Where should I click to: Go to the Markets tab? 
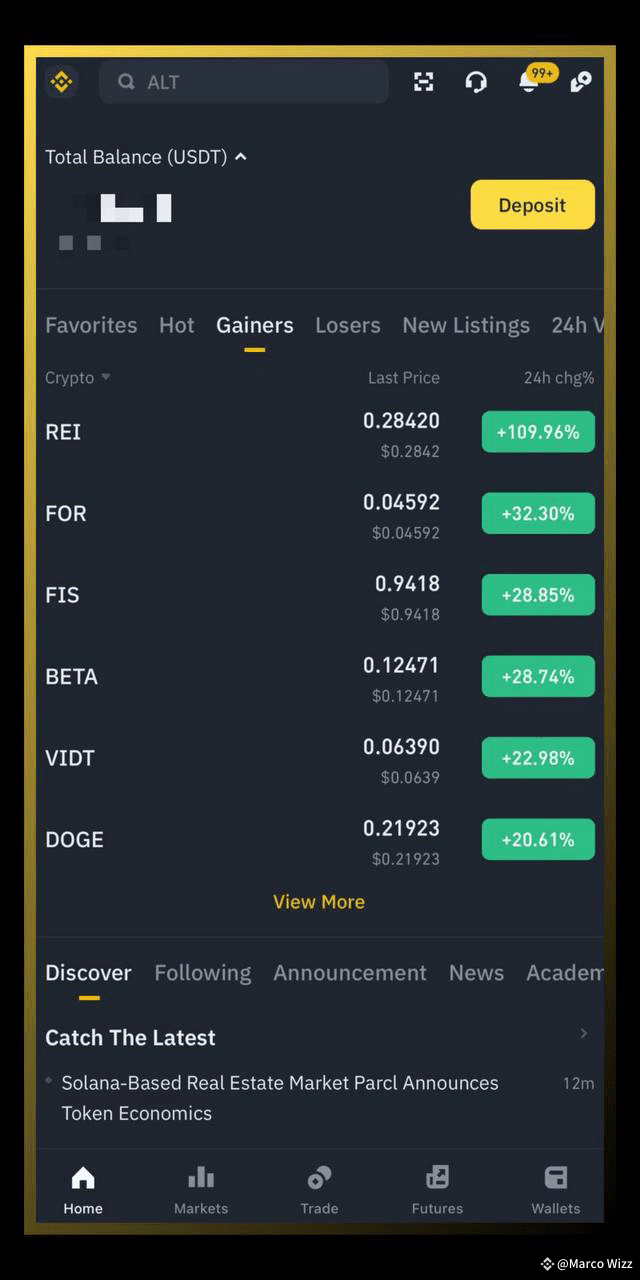(x=201, y=1189)
